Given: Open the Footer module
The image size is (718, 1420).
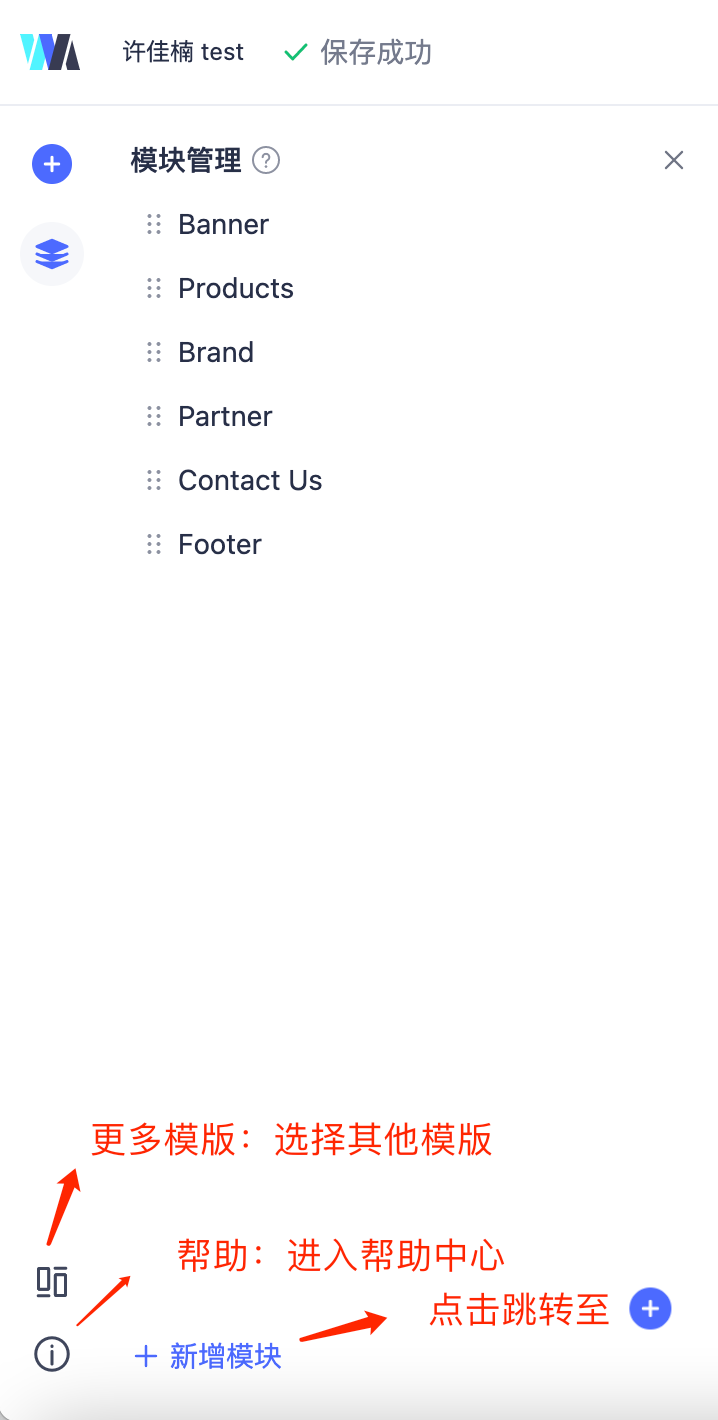Looking at the screenshot, I should (x=220, y=544).
